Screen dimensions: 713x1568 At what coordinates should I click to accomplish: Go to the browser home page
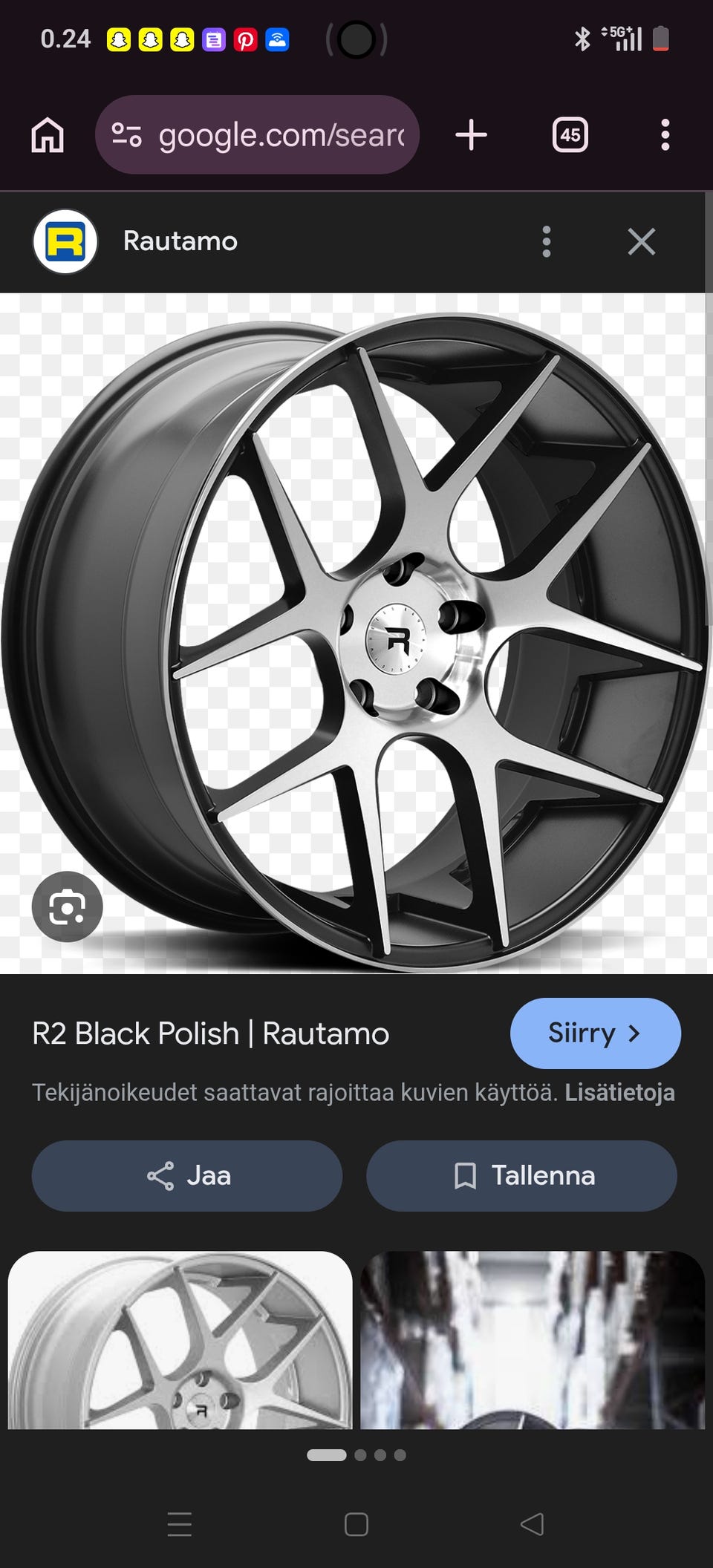(48, 135)
